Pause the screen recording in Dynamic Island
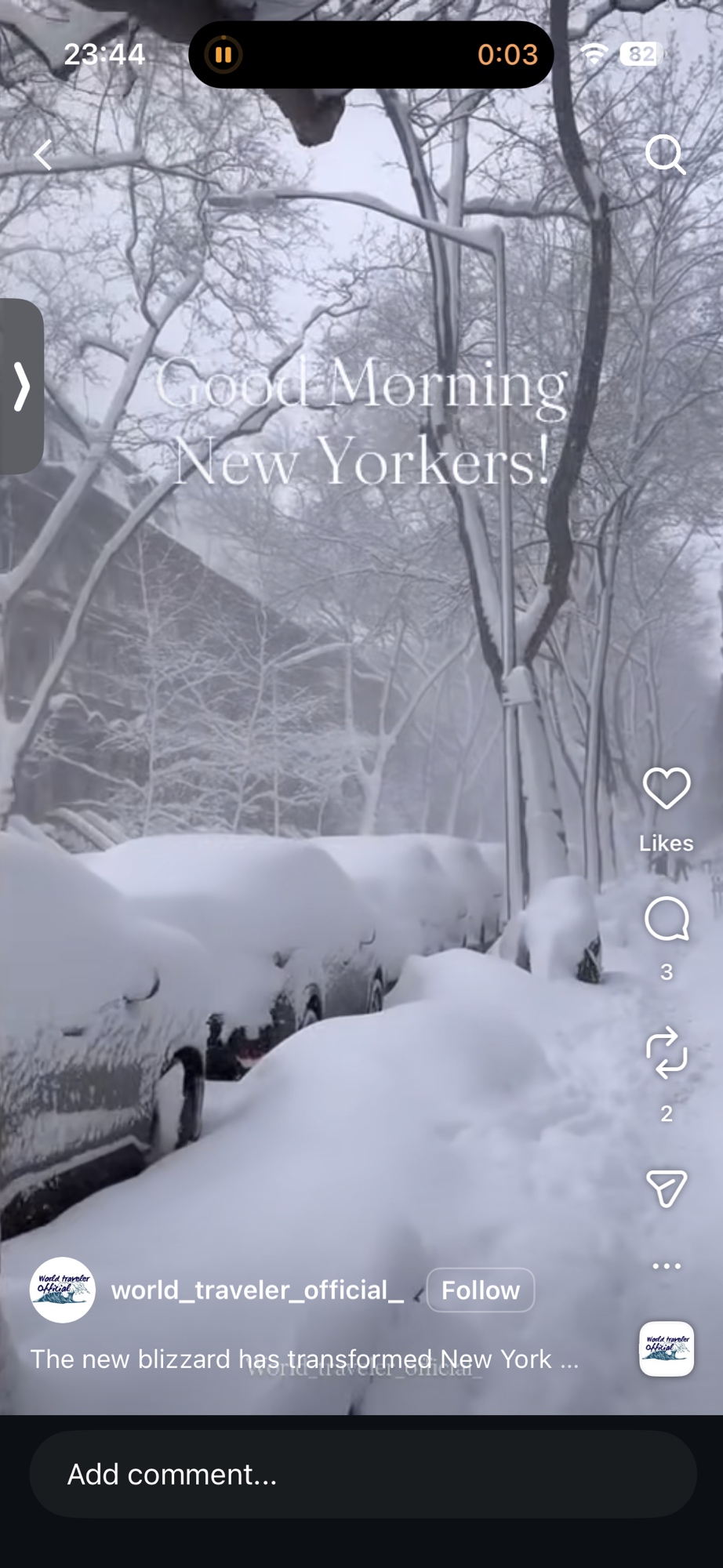 [223, 55]
